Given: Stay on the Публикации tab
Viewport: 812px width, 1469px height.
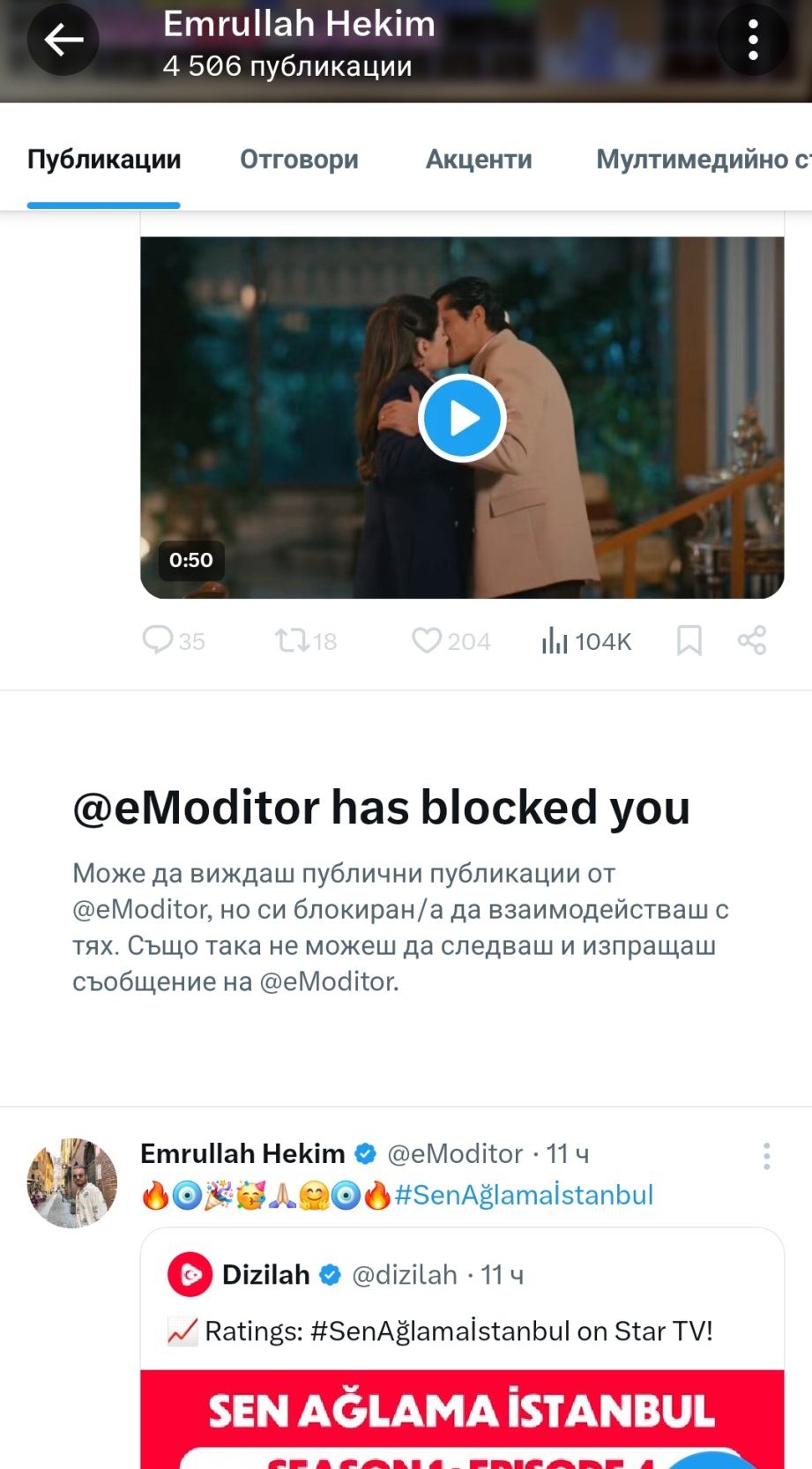Looking at the screenshot, I should click(104, 160).
